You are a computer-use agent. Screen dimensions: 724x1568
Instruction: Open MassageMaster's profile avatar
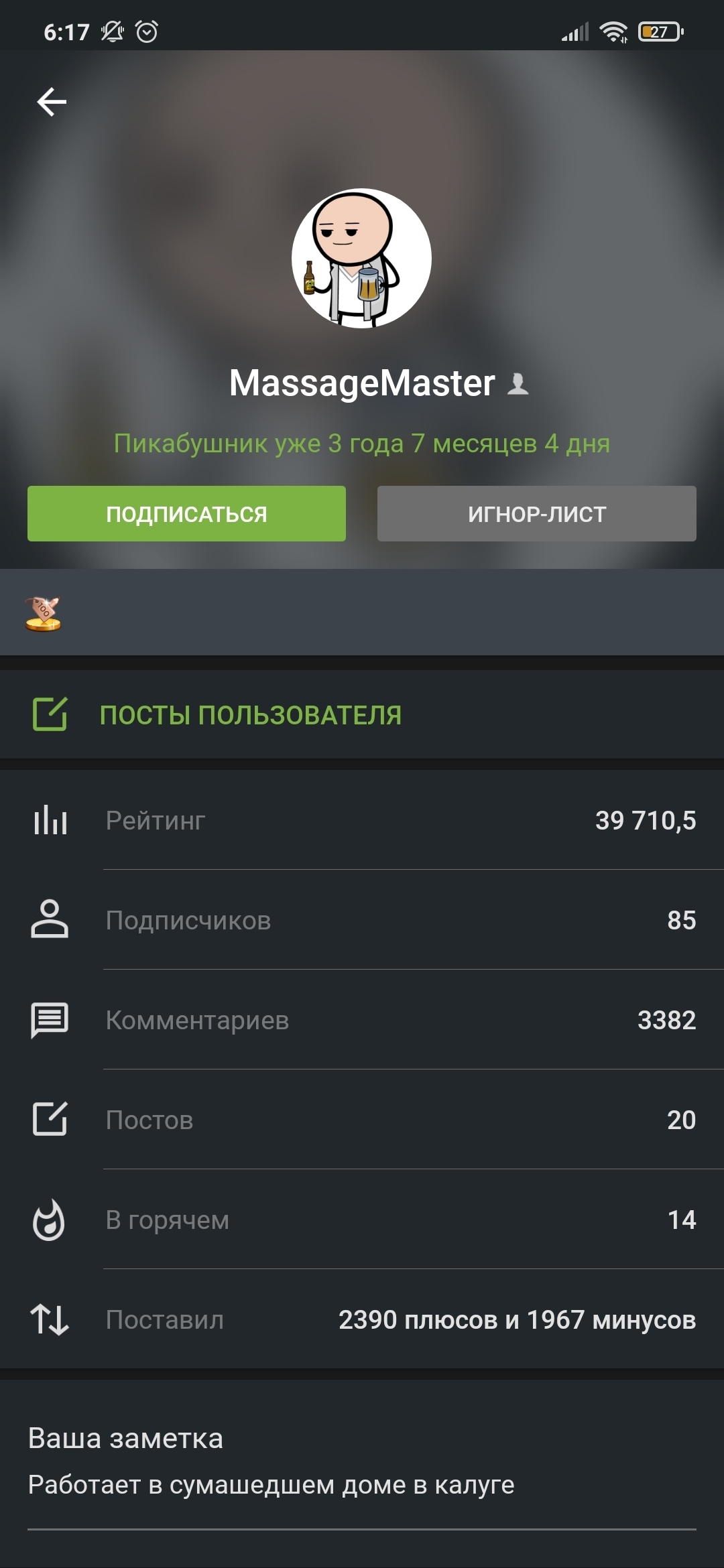361,258
